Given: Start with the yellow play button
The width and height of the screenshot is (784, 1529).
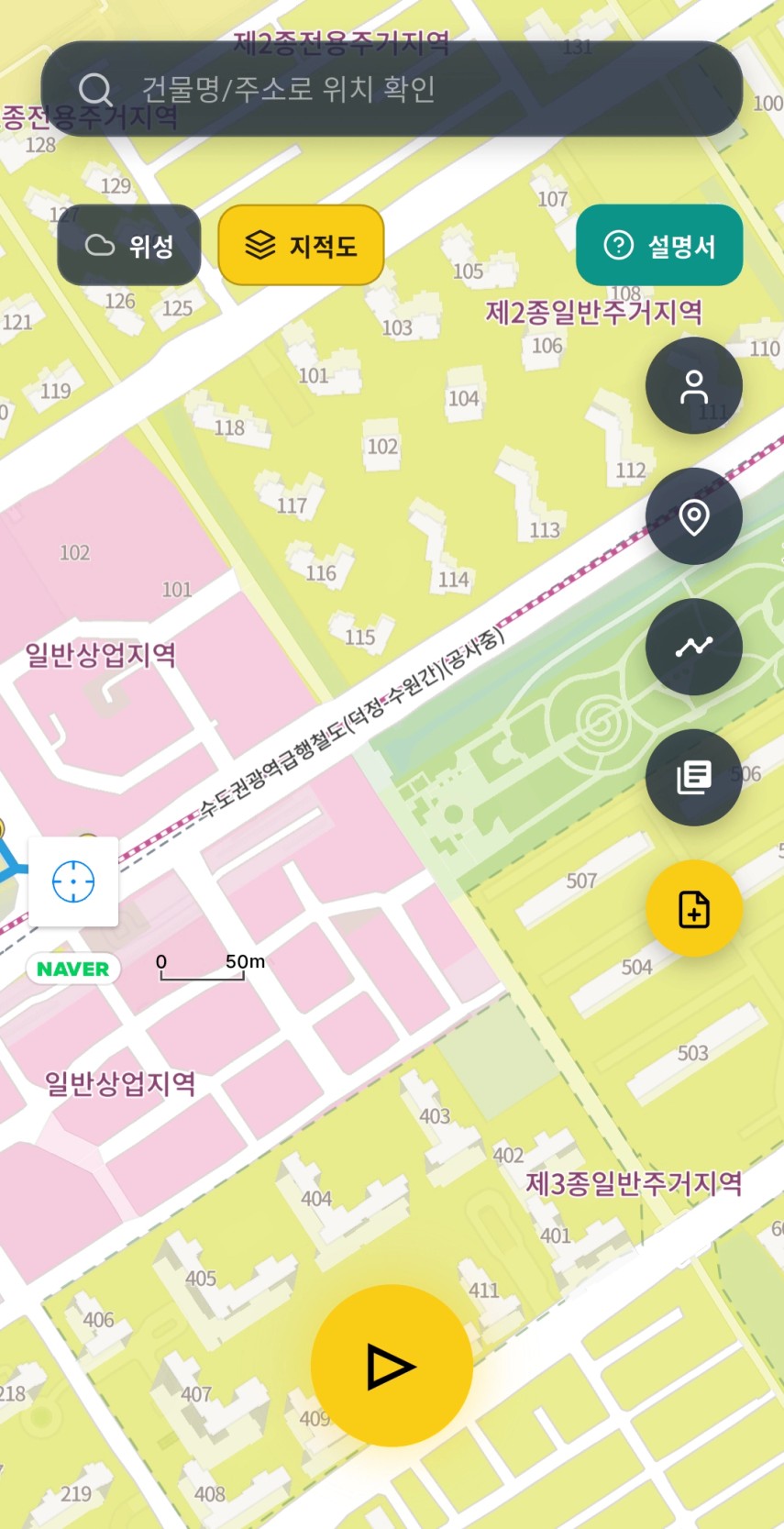Looking at the screenshot, I should coord(392,1366).
